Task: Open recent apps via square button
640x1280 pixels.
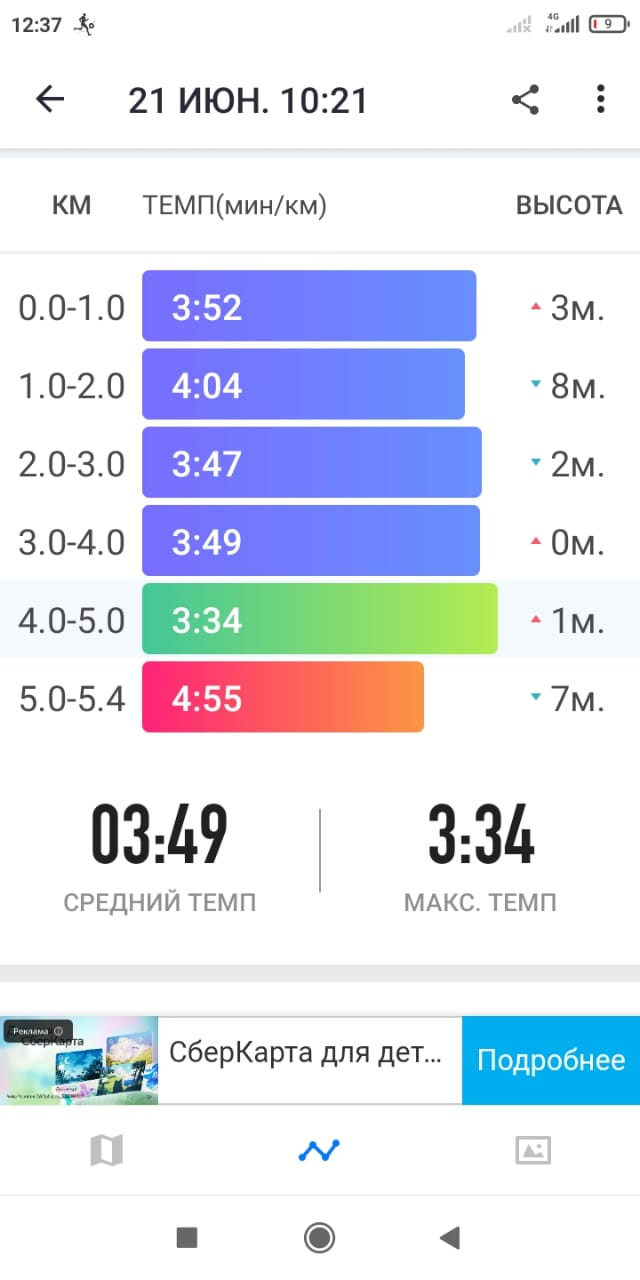Action: (187, 1238)
